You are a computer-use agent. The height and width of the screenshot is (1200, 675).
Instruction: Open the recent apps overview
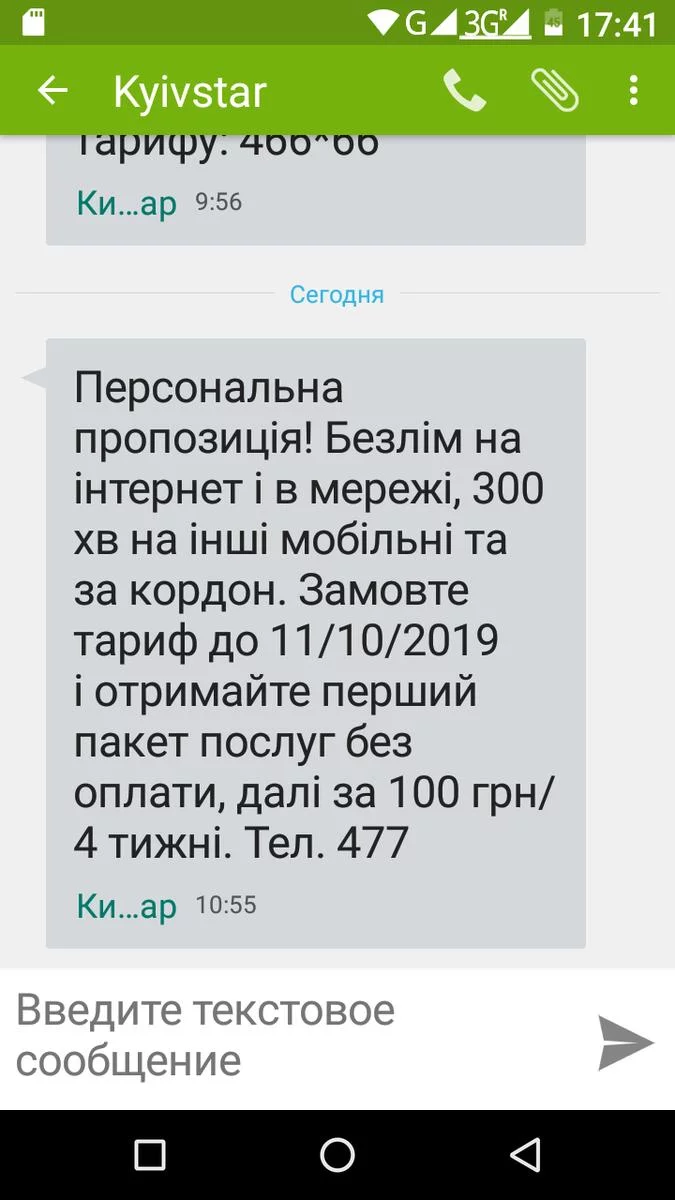click(x=150, y=1155)
